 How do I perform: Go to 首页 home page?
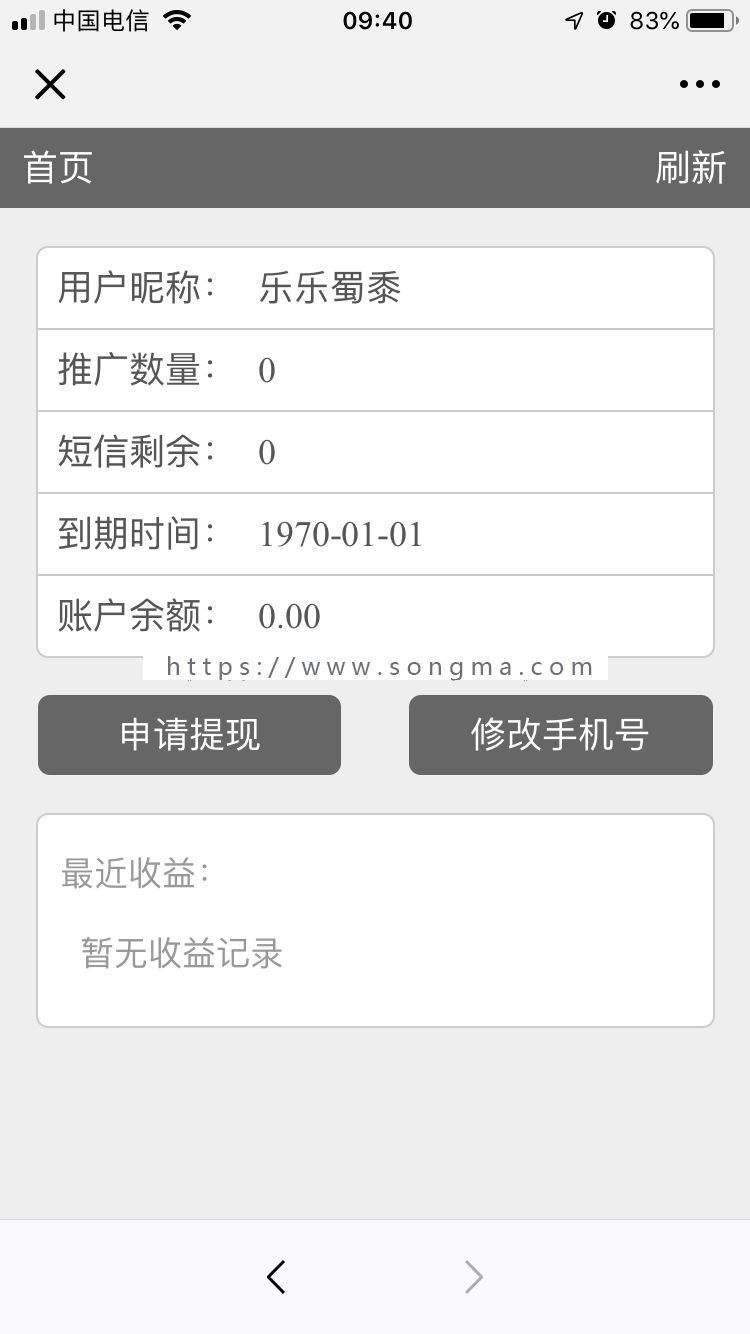click(x=58, y=167)
